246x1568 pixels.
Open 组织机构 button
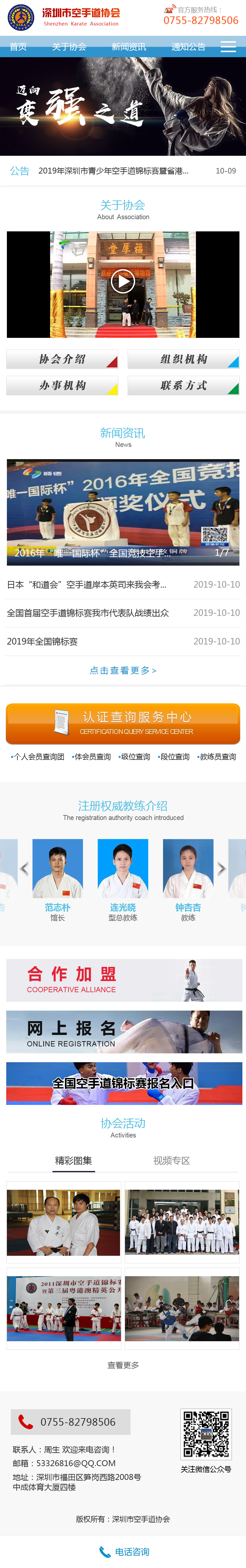[x=183, y=359]
